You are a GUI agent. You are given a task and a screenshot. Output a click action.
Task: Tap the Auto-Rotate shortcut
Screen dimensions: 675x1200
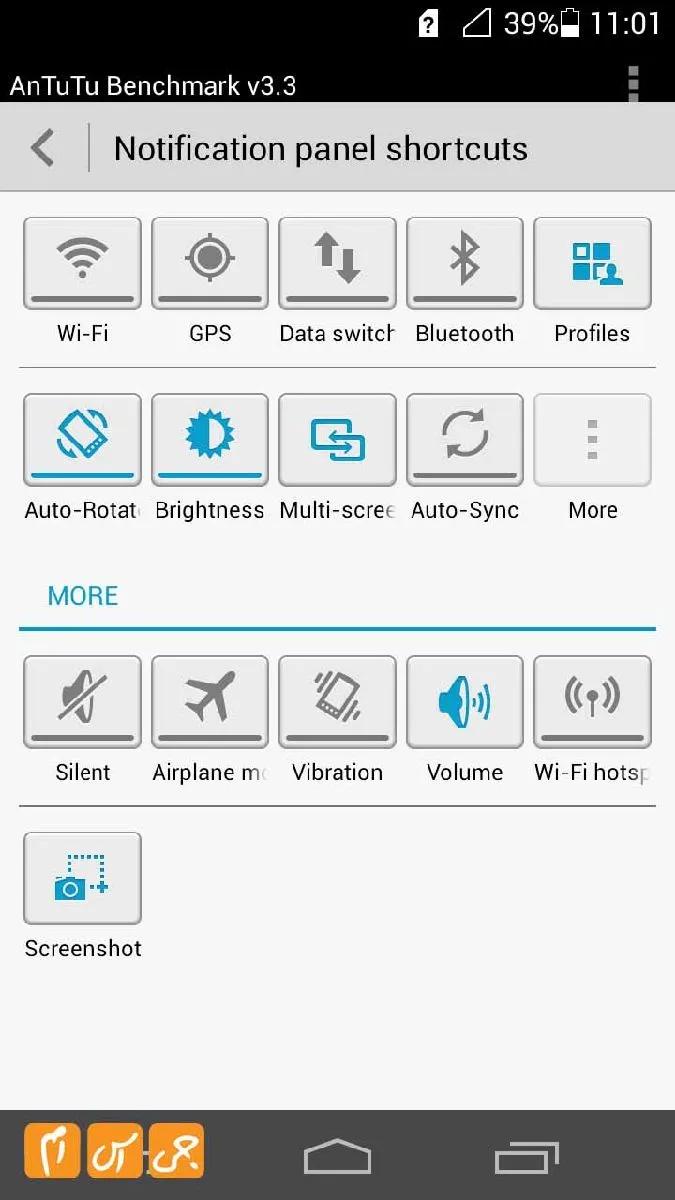click(x=82, y=439)
